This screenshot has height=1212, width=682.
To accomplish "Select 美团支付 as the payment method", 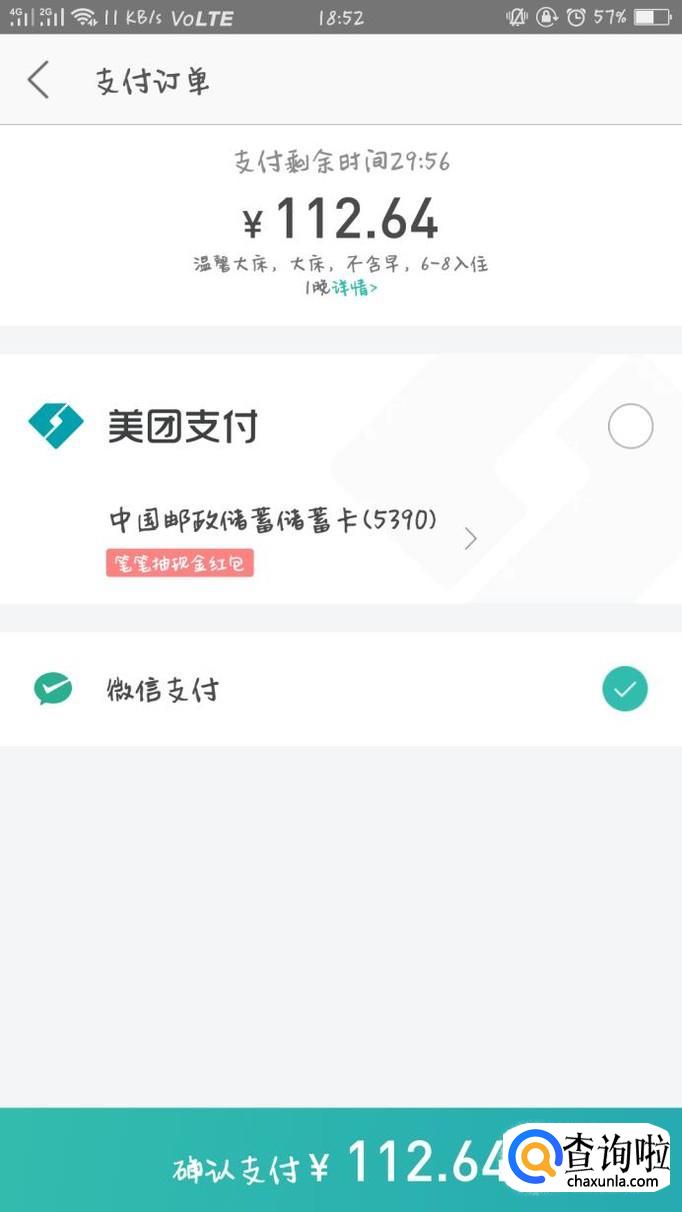I will (x=630, y=427).
